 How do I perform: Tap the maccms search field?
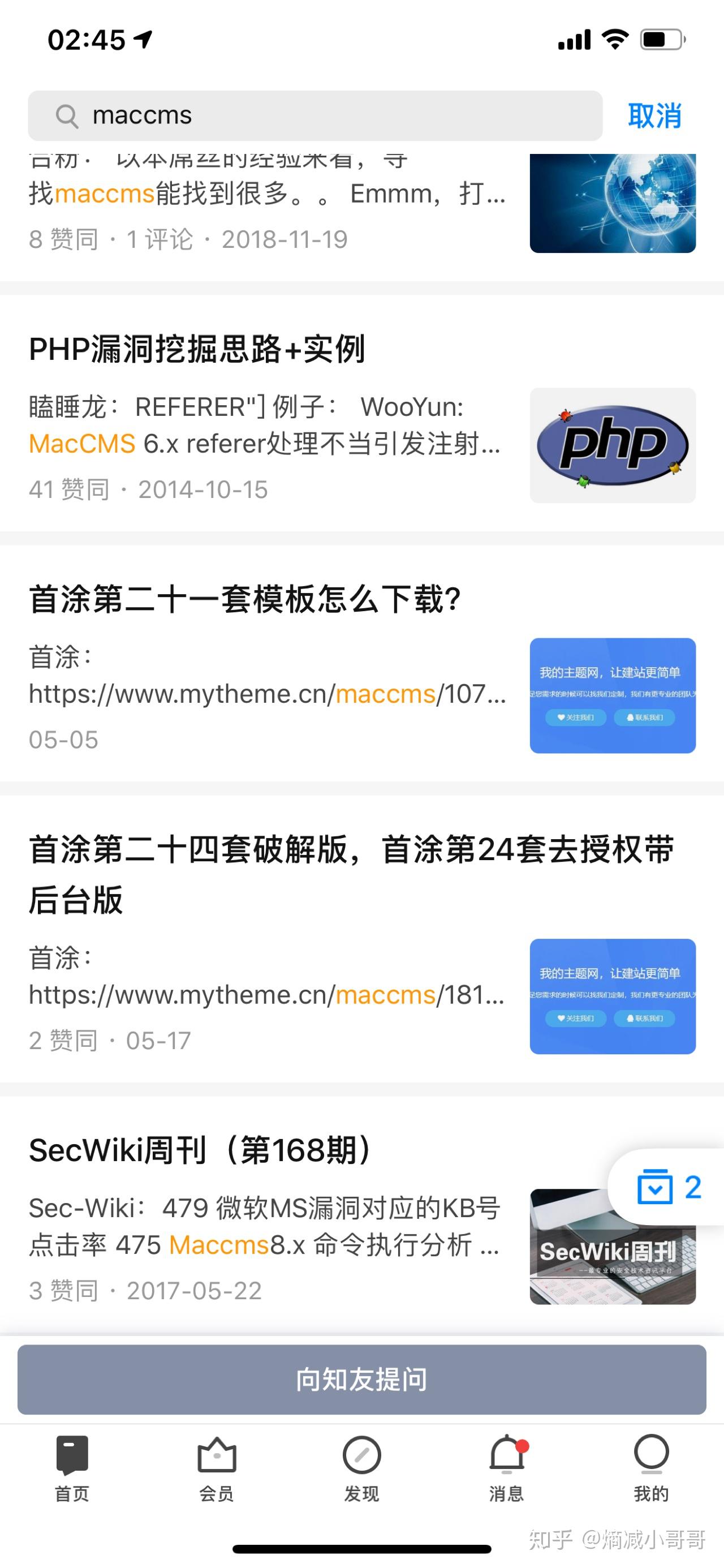(315, 115)
